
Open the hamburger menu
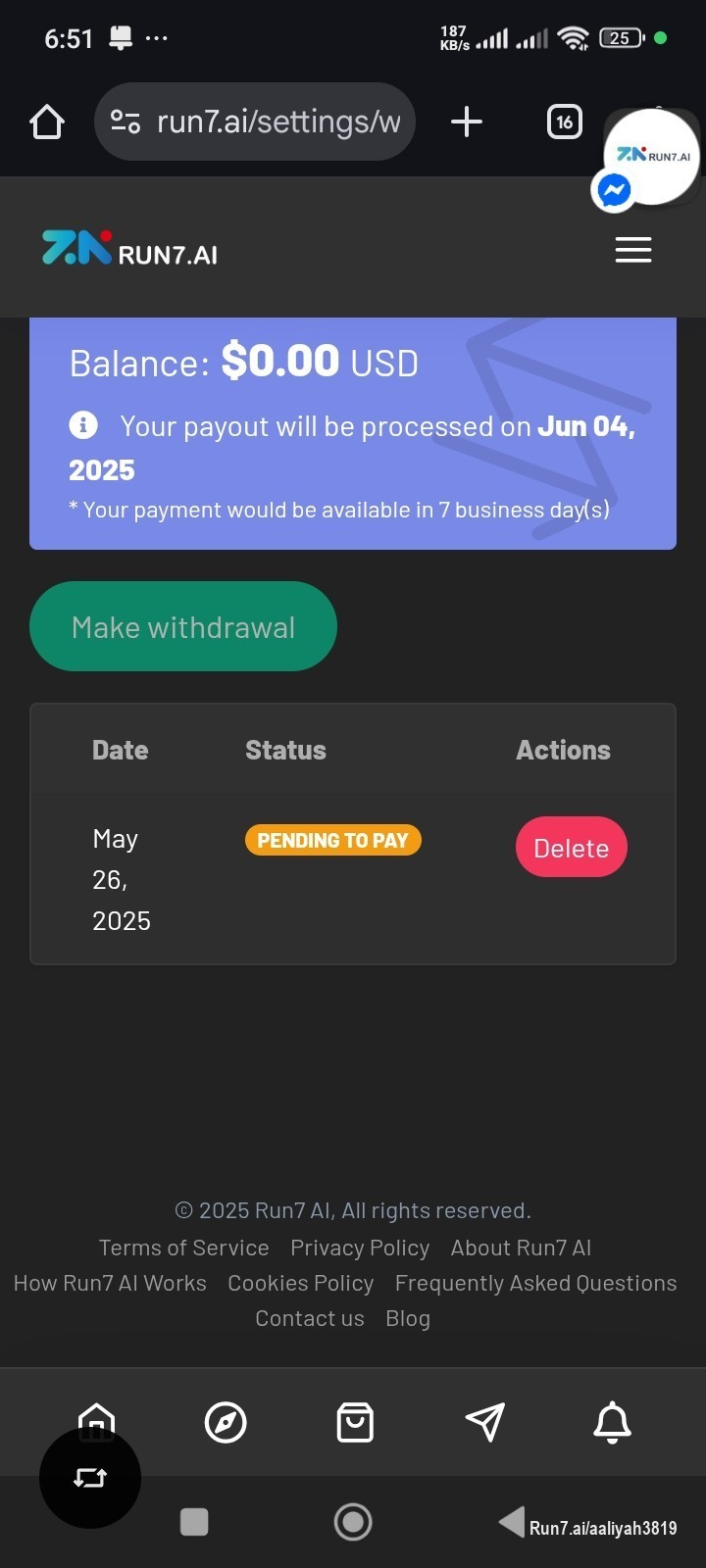pos(632,250)
